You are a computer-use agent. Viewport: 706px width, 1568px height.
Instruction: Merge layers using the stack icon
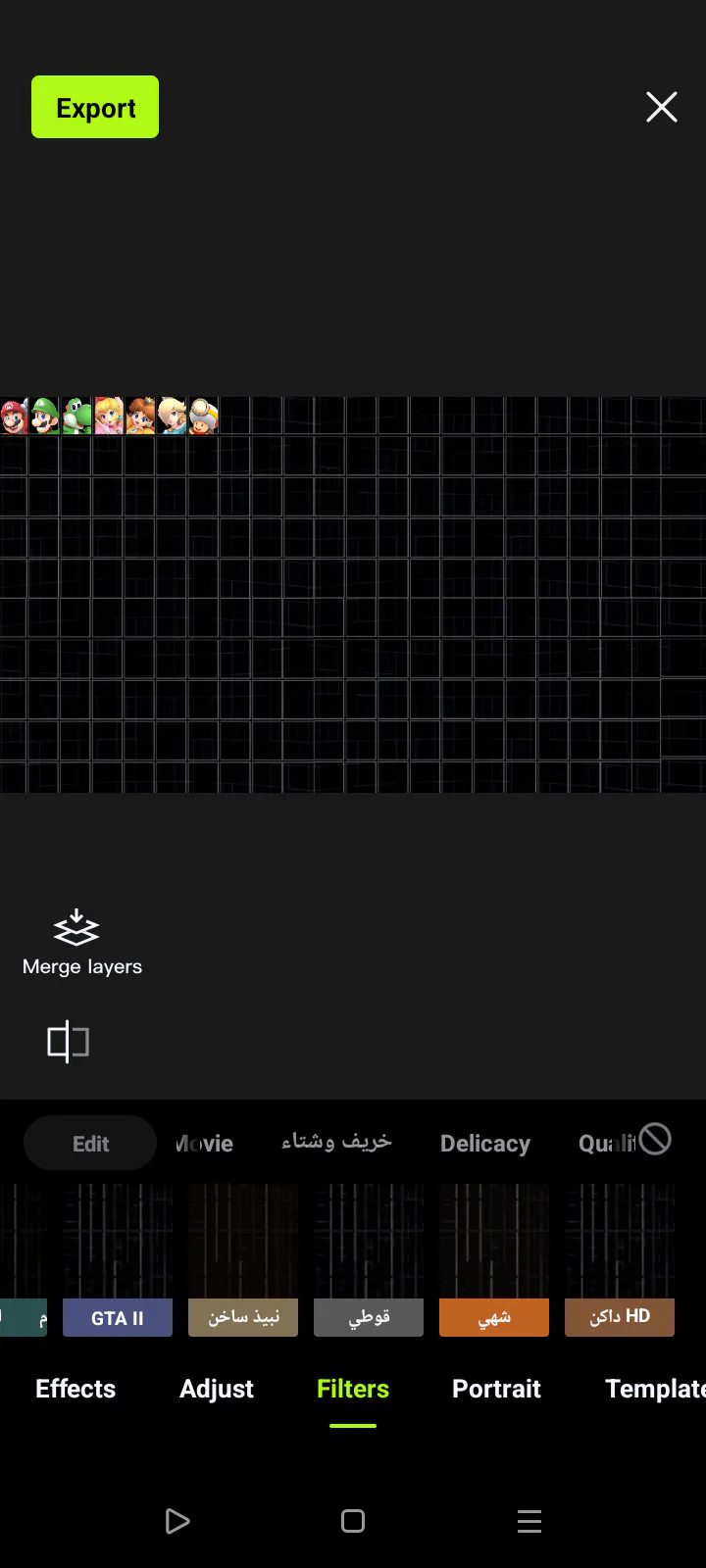tap(76, 928)
